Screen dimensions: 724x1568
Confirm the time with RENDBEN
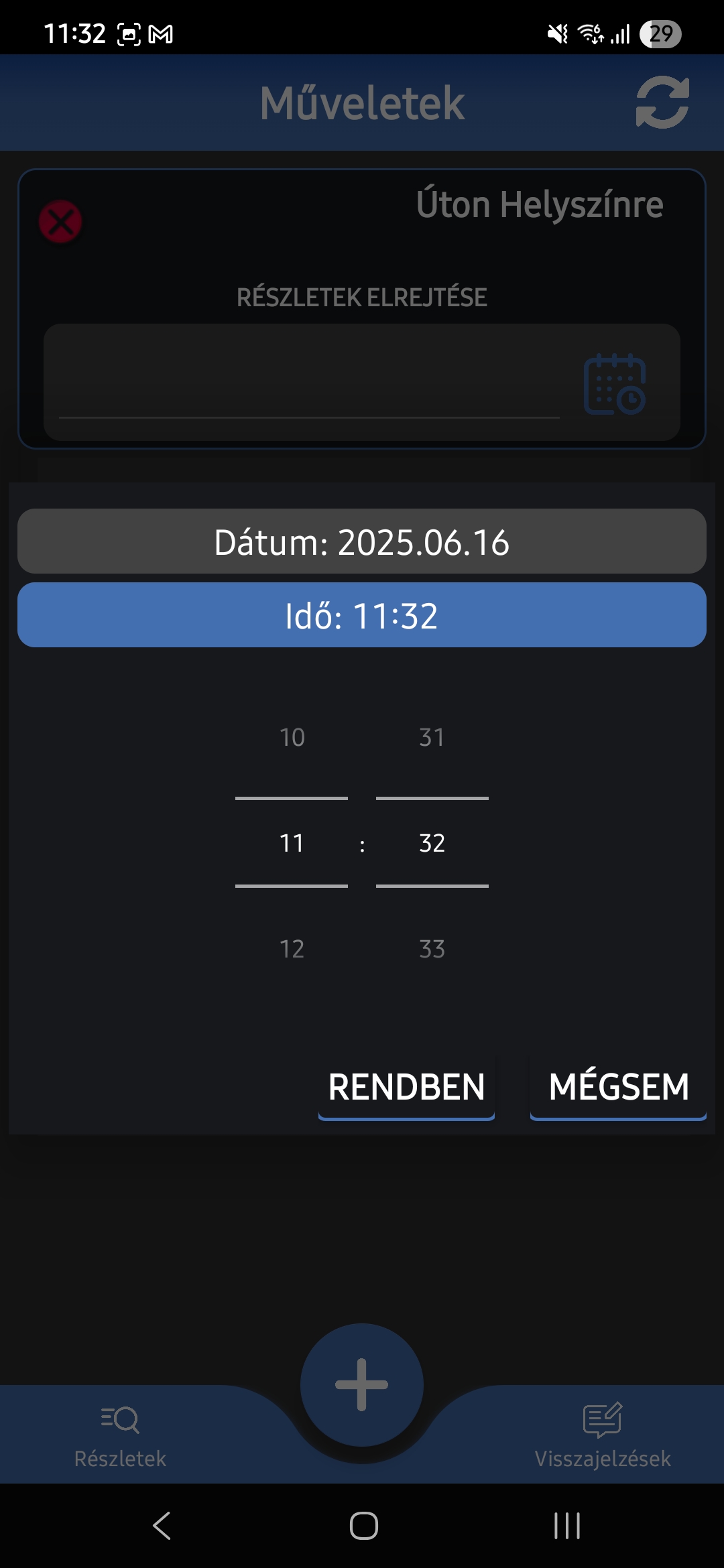pos(406,1087)
